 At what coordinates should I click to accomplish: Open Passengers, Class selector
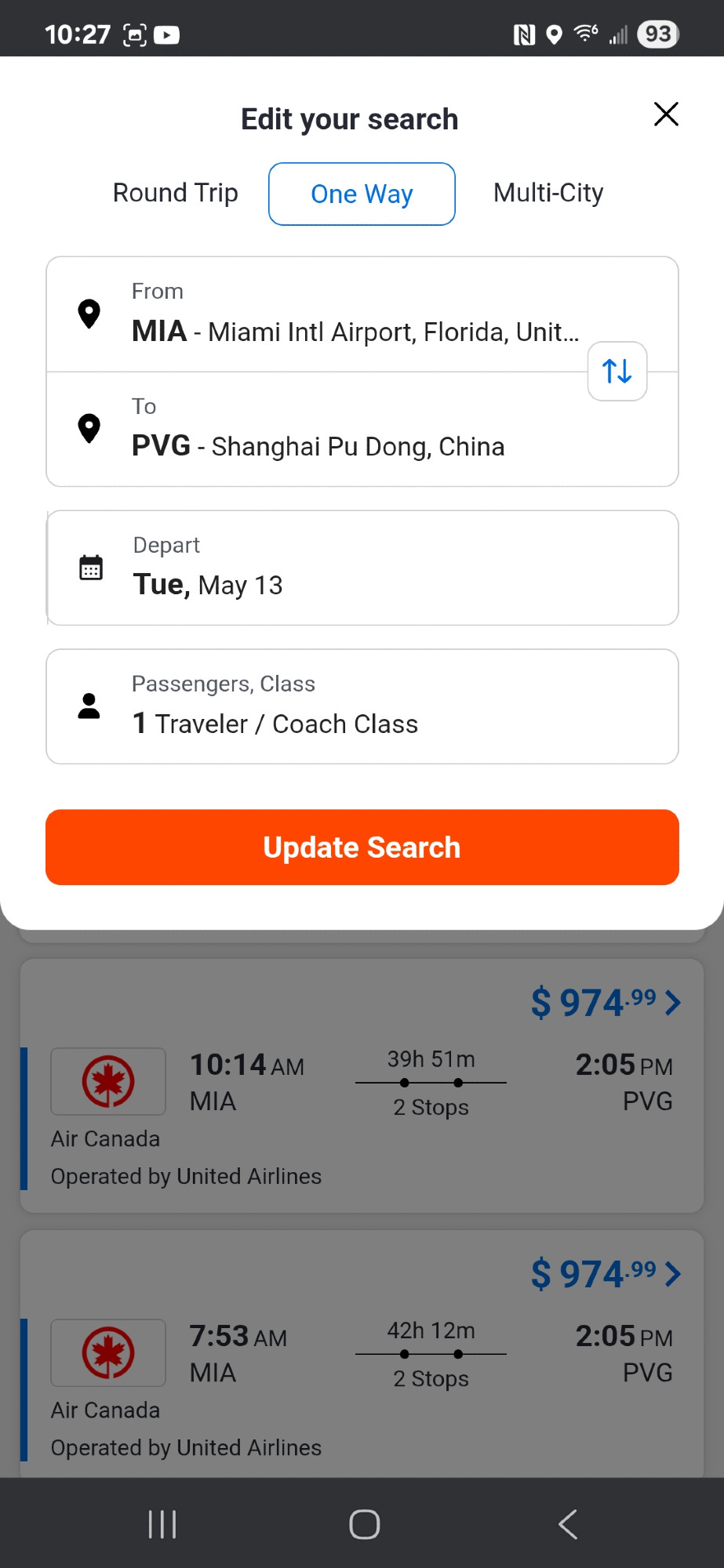pyautogui.click(x=362, y=706)
